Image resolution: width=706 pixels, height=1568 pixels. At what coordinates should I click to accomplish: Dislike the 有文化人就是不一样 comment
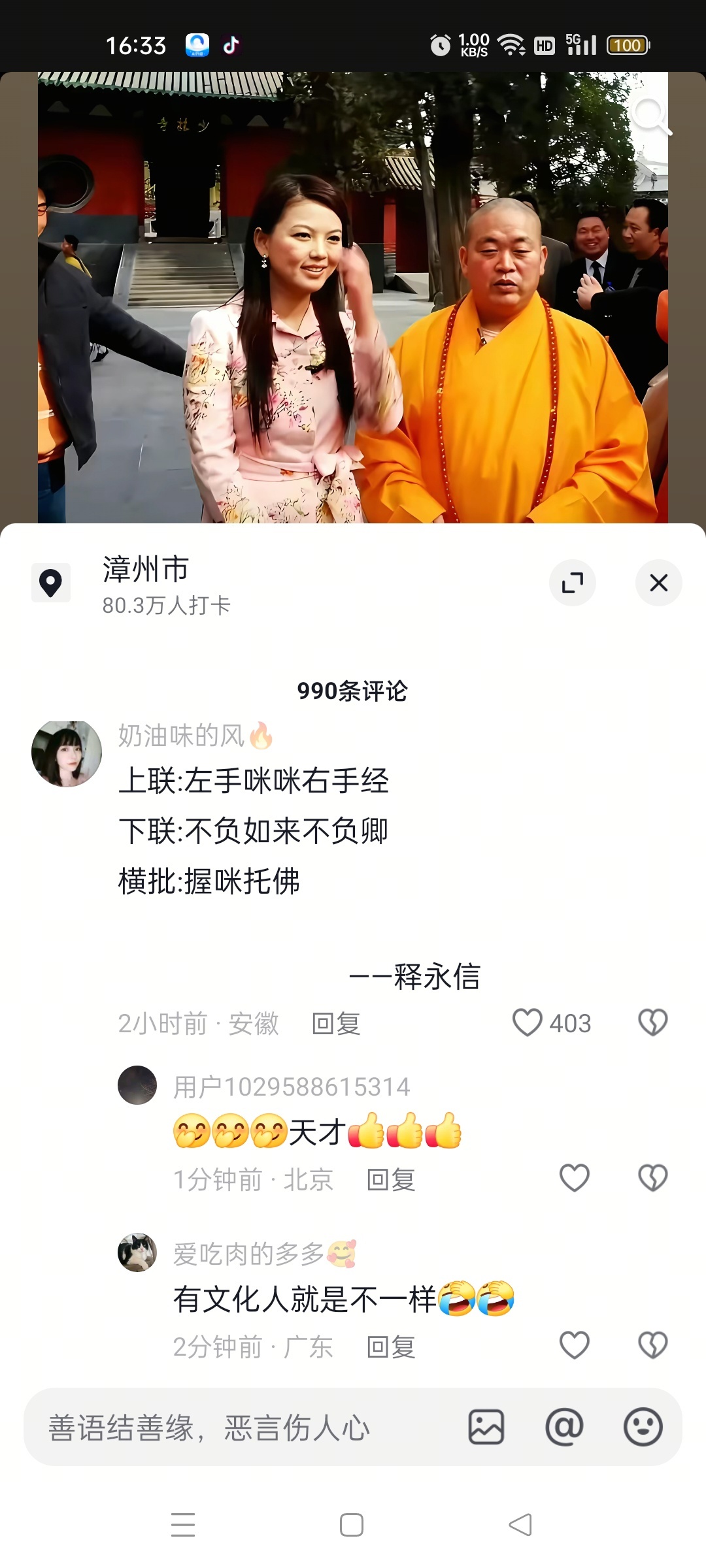click(652, 1346)
